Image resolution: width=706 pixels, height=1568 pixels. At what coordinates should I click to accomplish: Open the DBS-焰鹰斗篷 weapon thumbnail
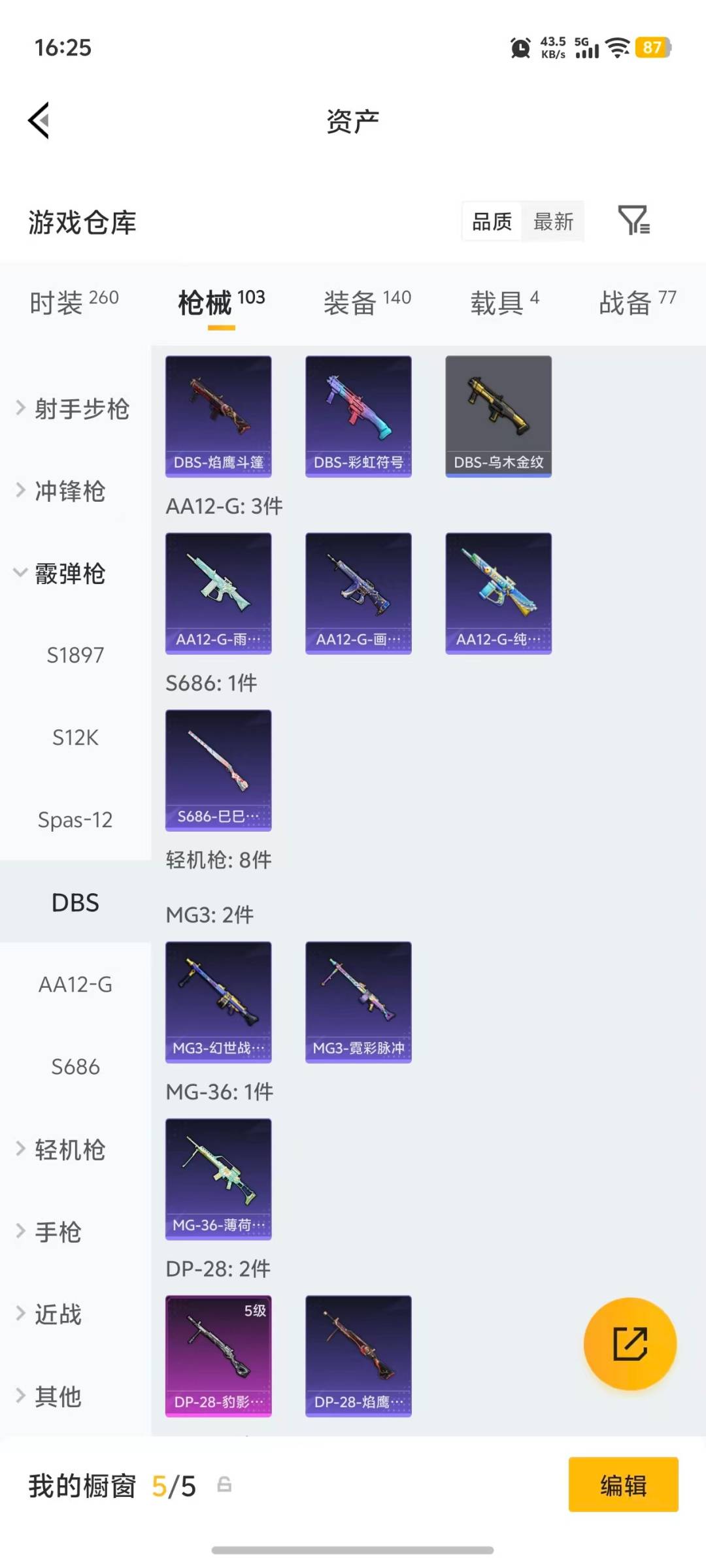point(218,414)
